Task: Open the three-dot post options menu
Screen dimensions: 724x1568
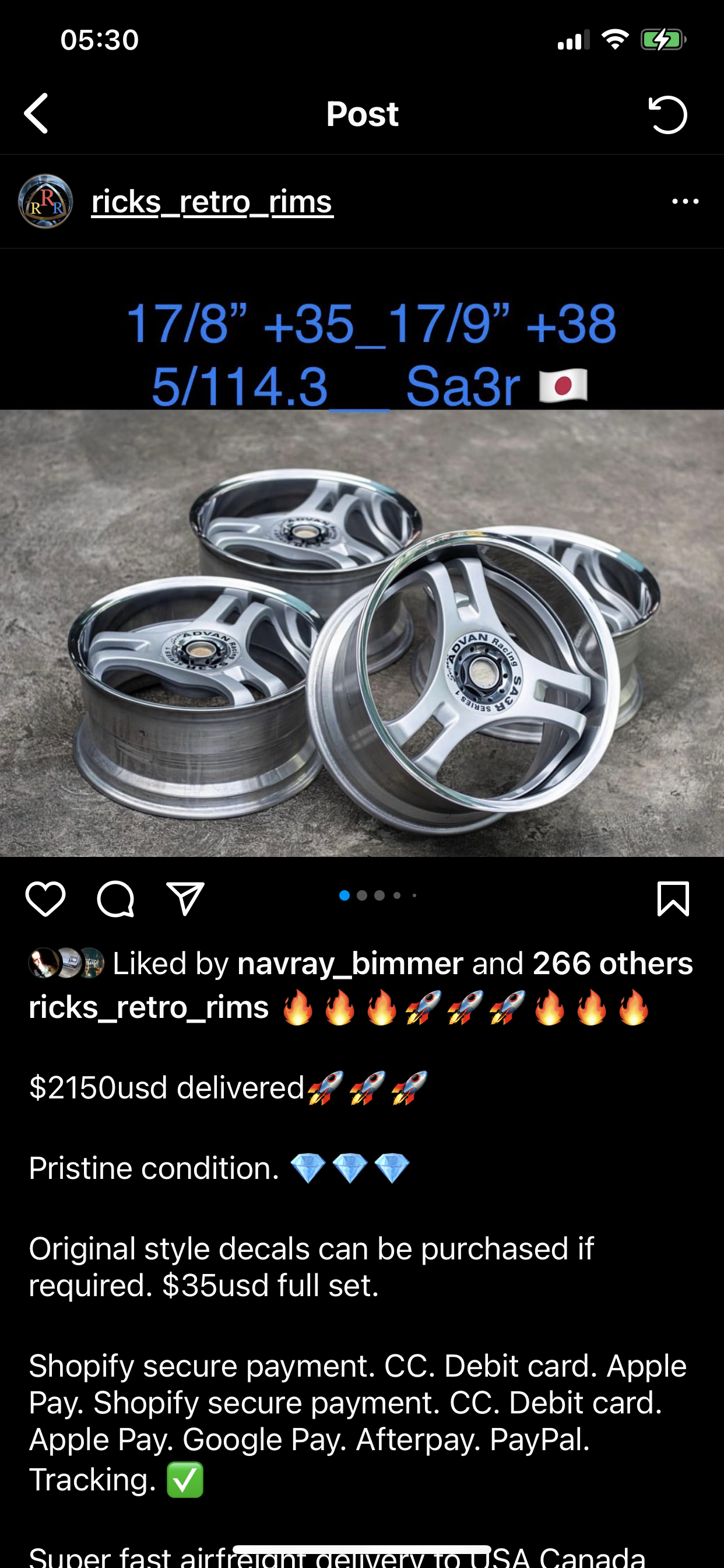Action: [685, 201]
